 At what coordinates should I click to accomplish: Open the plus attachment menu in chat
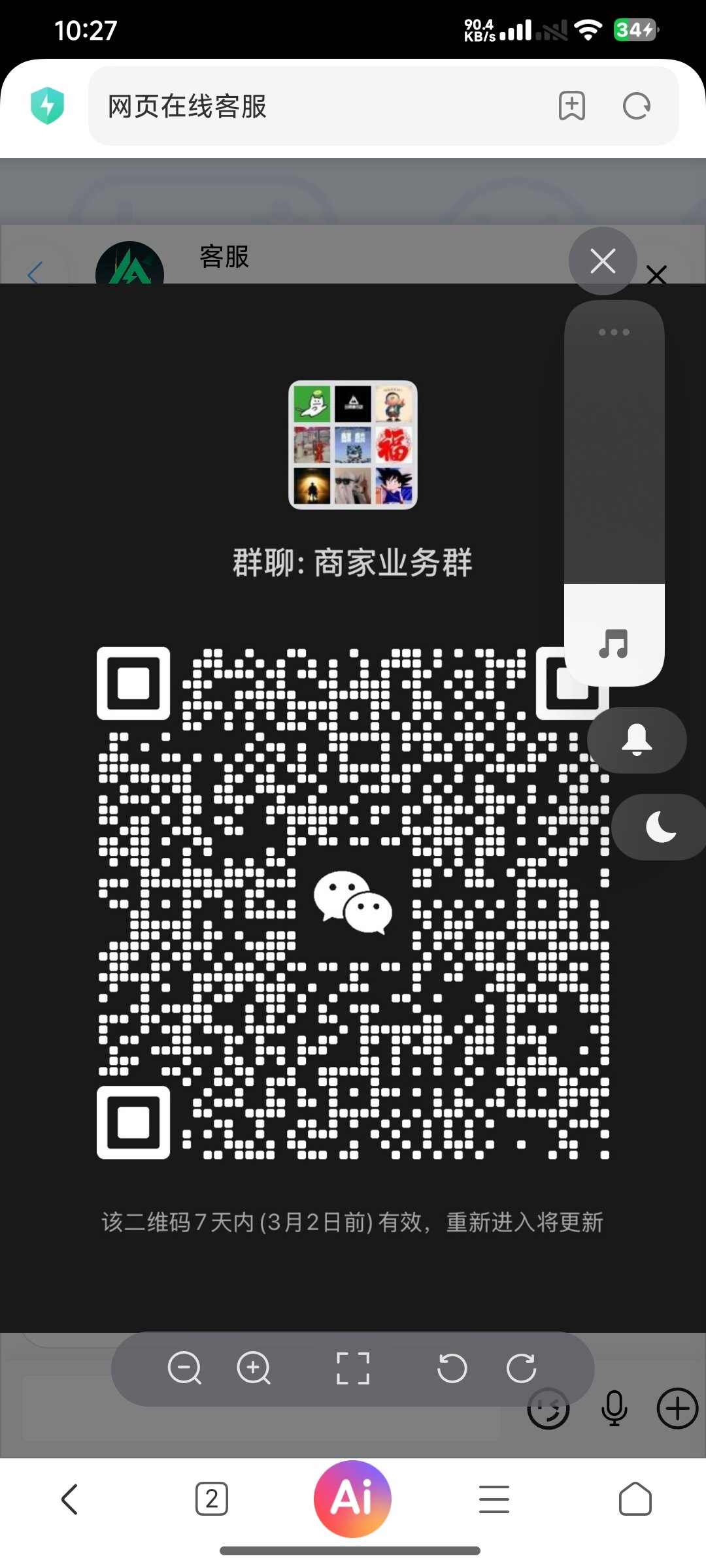(x=677, y=1408)
